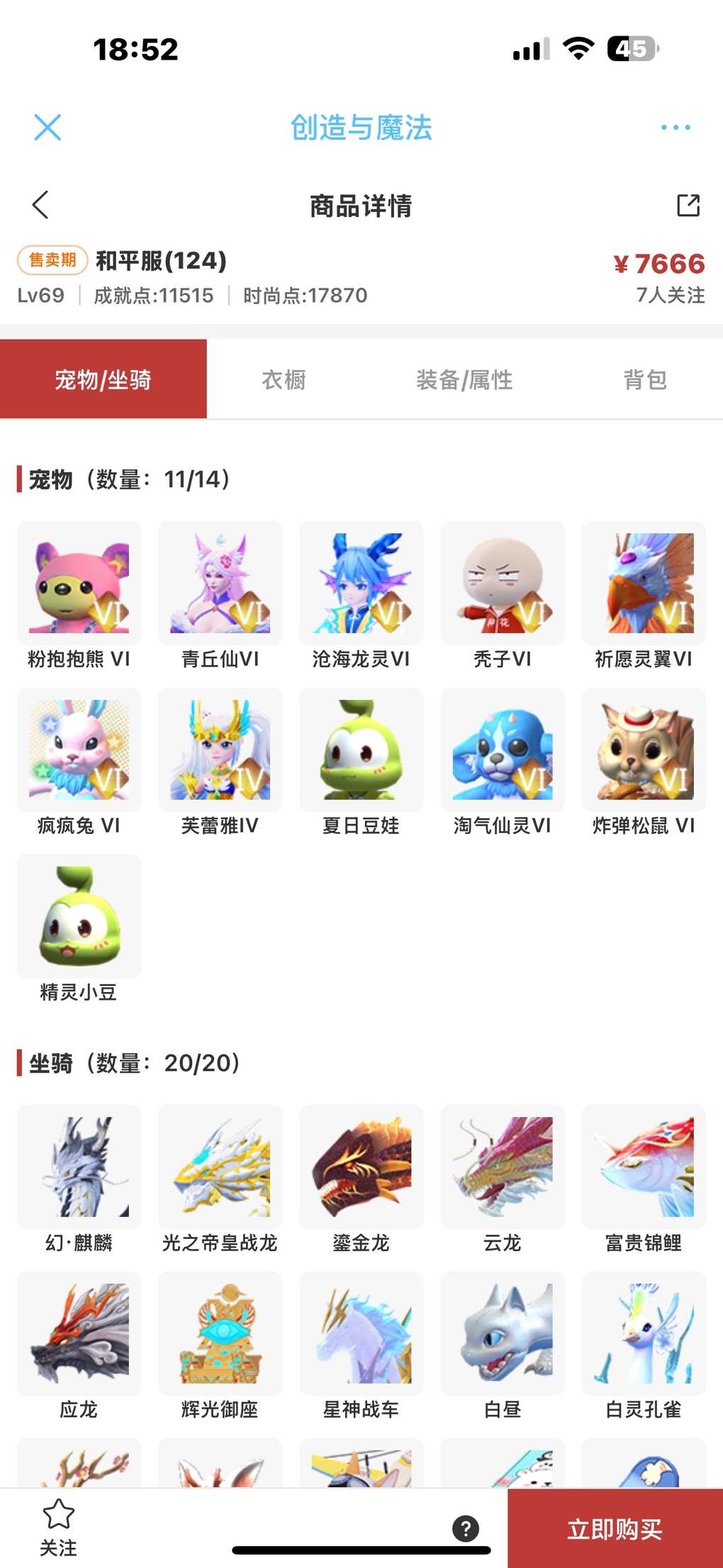Go back from 商品详情

(x=40, y=205)
